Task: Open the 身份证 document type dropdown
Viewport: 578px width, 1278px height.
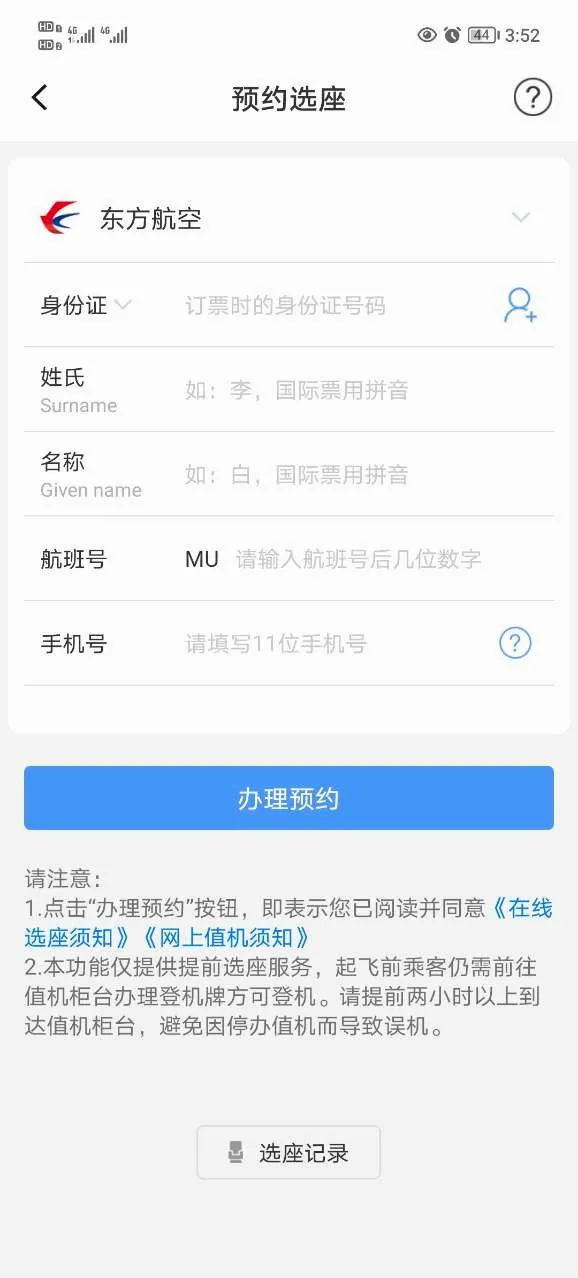Action: (x=86, y=305)
